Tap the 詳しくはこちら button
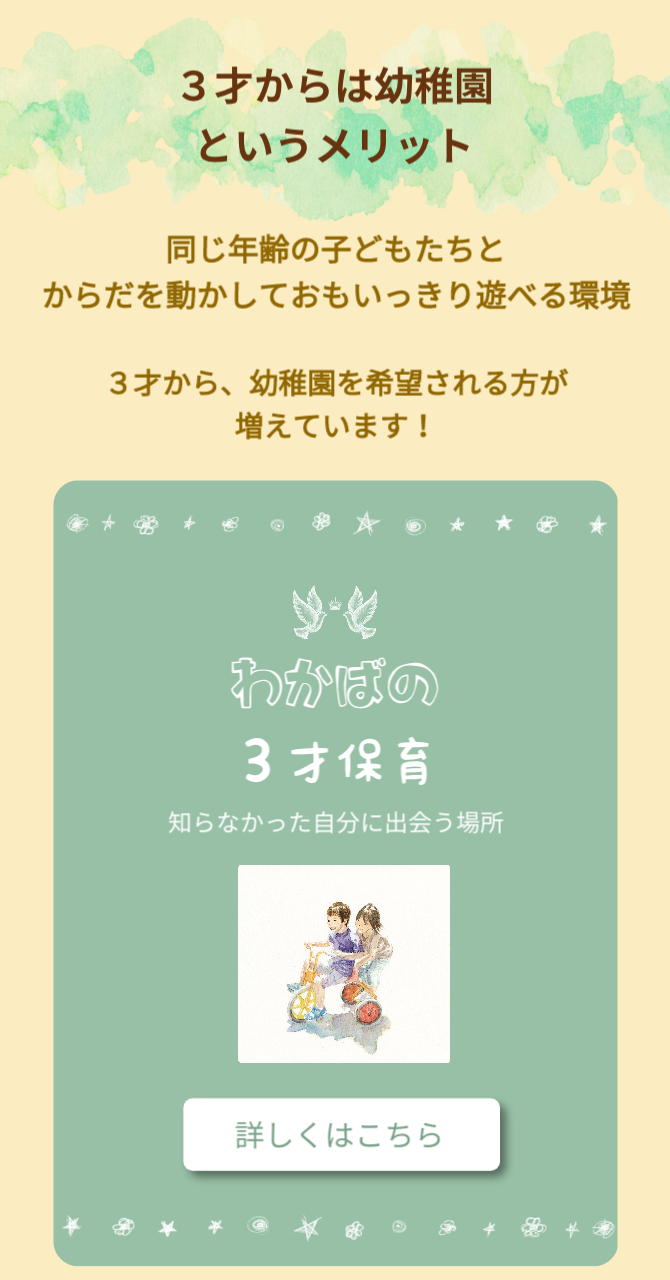 [340, 1134]
